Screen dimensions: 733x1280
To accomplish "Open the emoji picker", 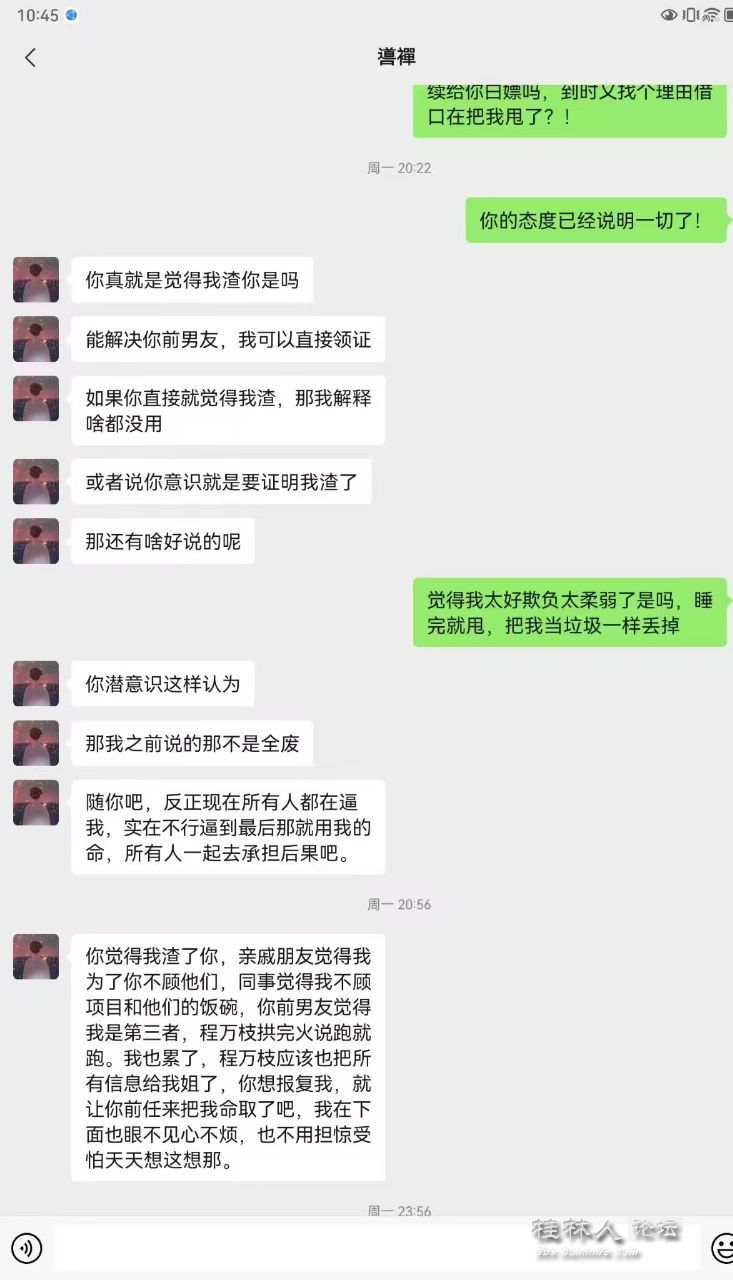I will (722, 1248).
